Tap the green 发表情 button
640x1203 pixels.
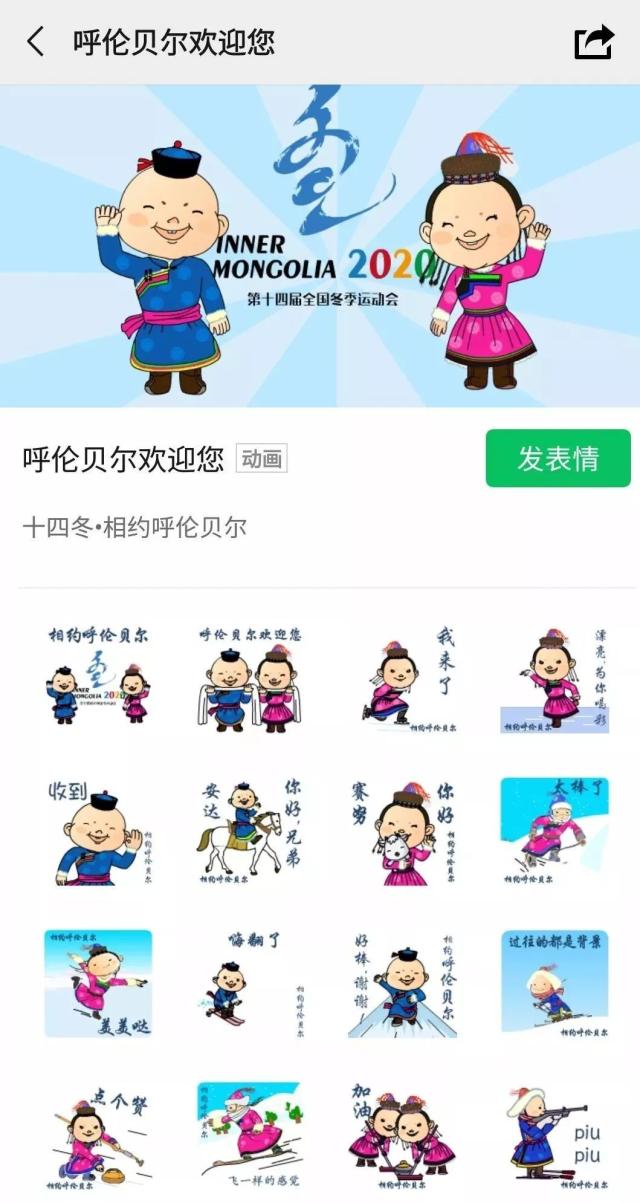(558, 459)
